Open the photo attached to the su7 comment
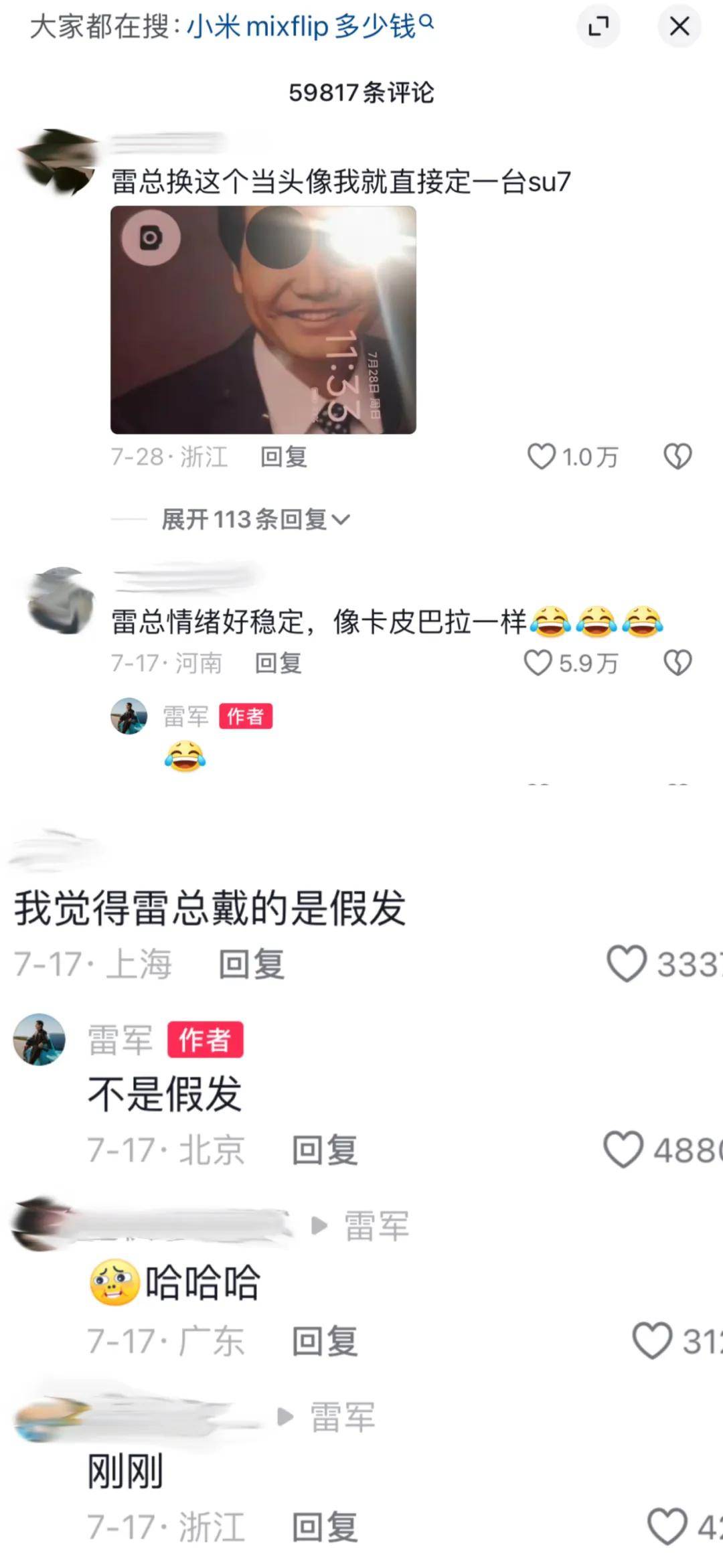 point(263,320)
